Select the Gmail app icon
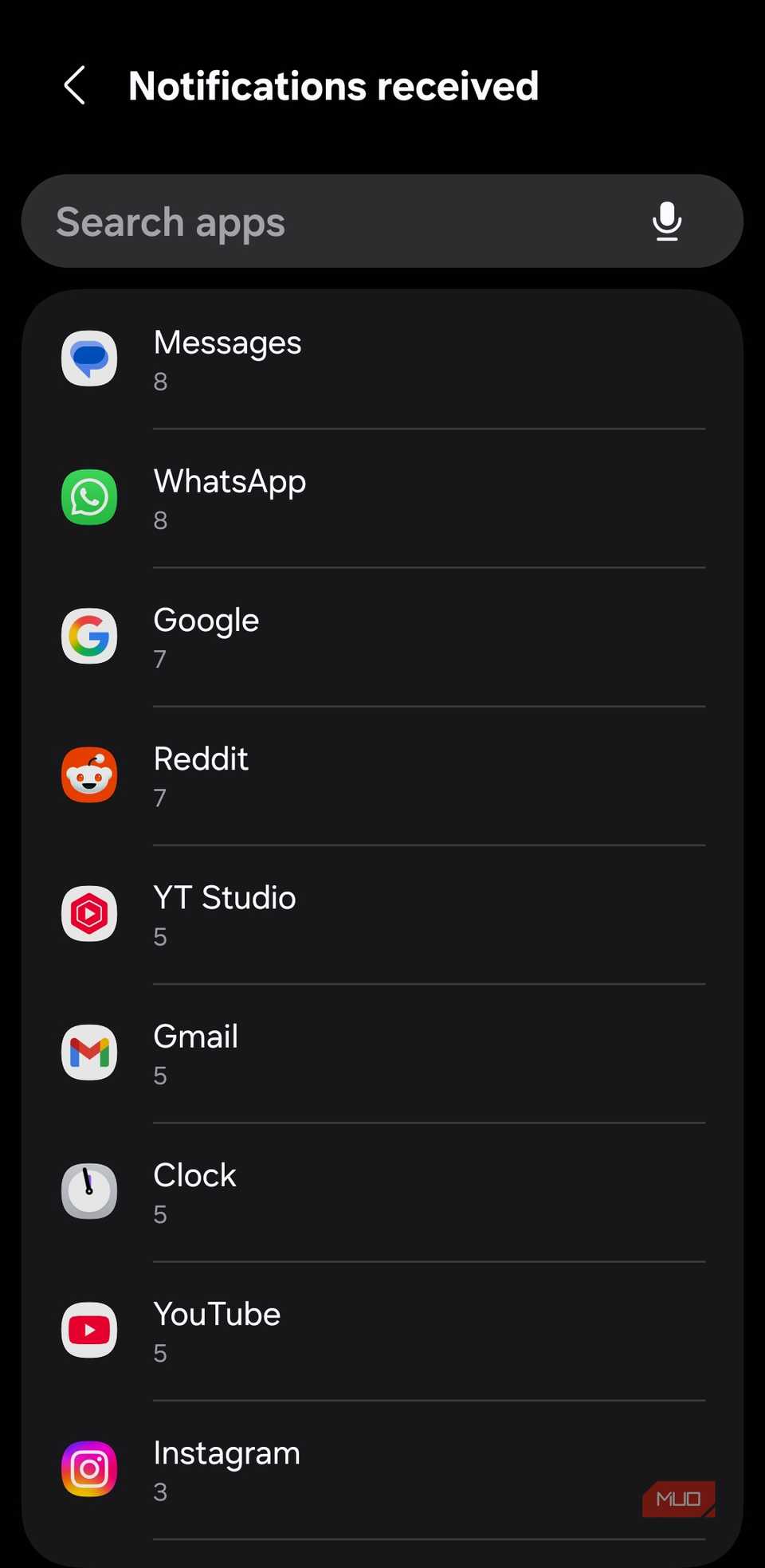The image size is (765, 1568). coord(88,1053)
